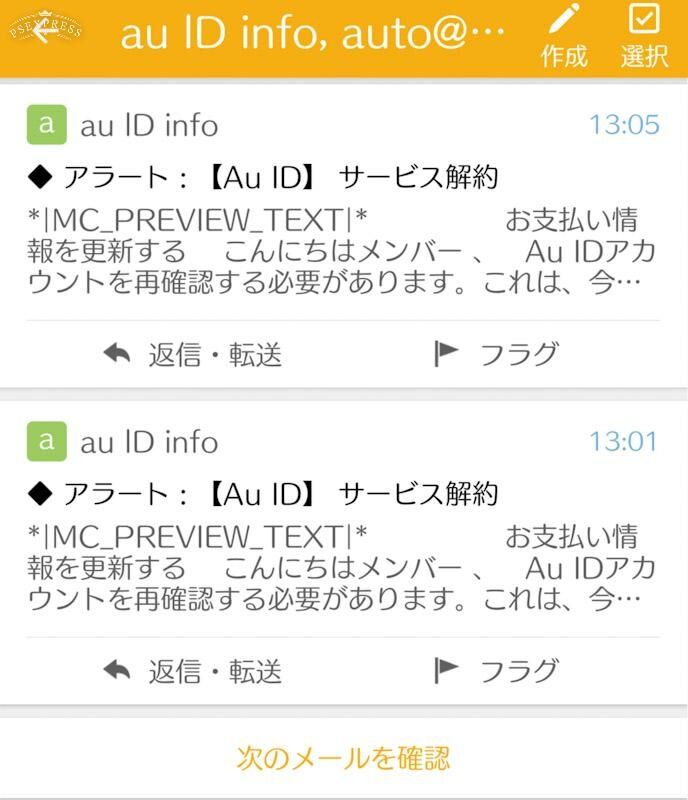Viewport: 688px width, 800px height.
Task: Tap フラグ on the 13:05 mail
Action: point(496,354)
